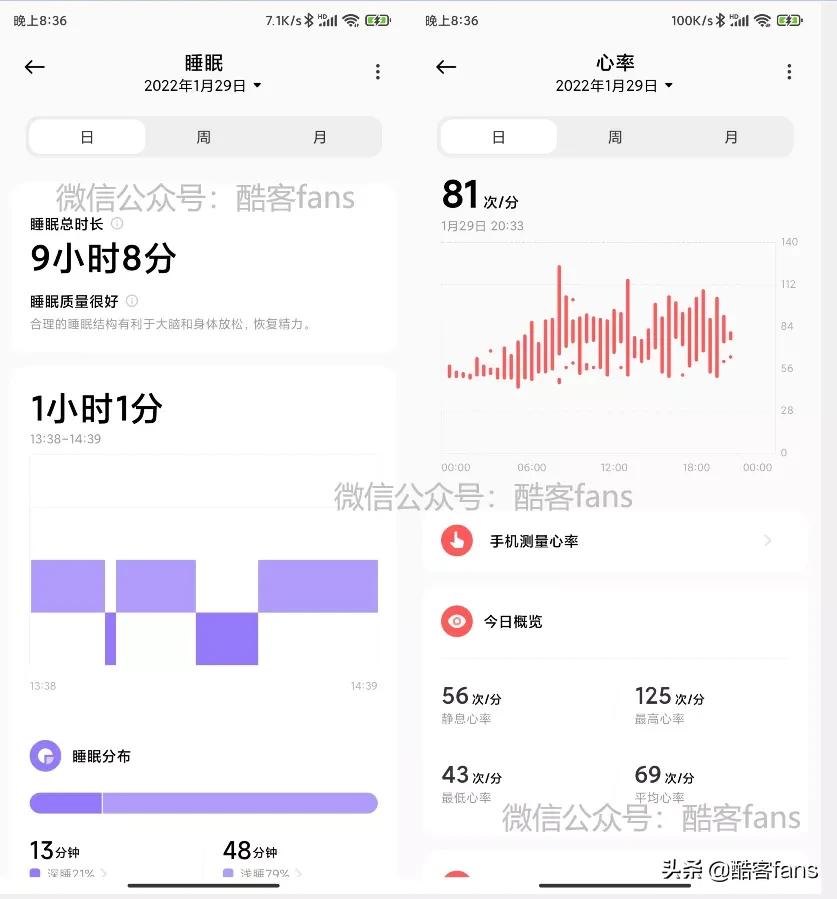This screenshot has width=837, height=899.
Task: Select the 月 tab on sleep page
Action: [x=319, y=136]
